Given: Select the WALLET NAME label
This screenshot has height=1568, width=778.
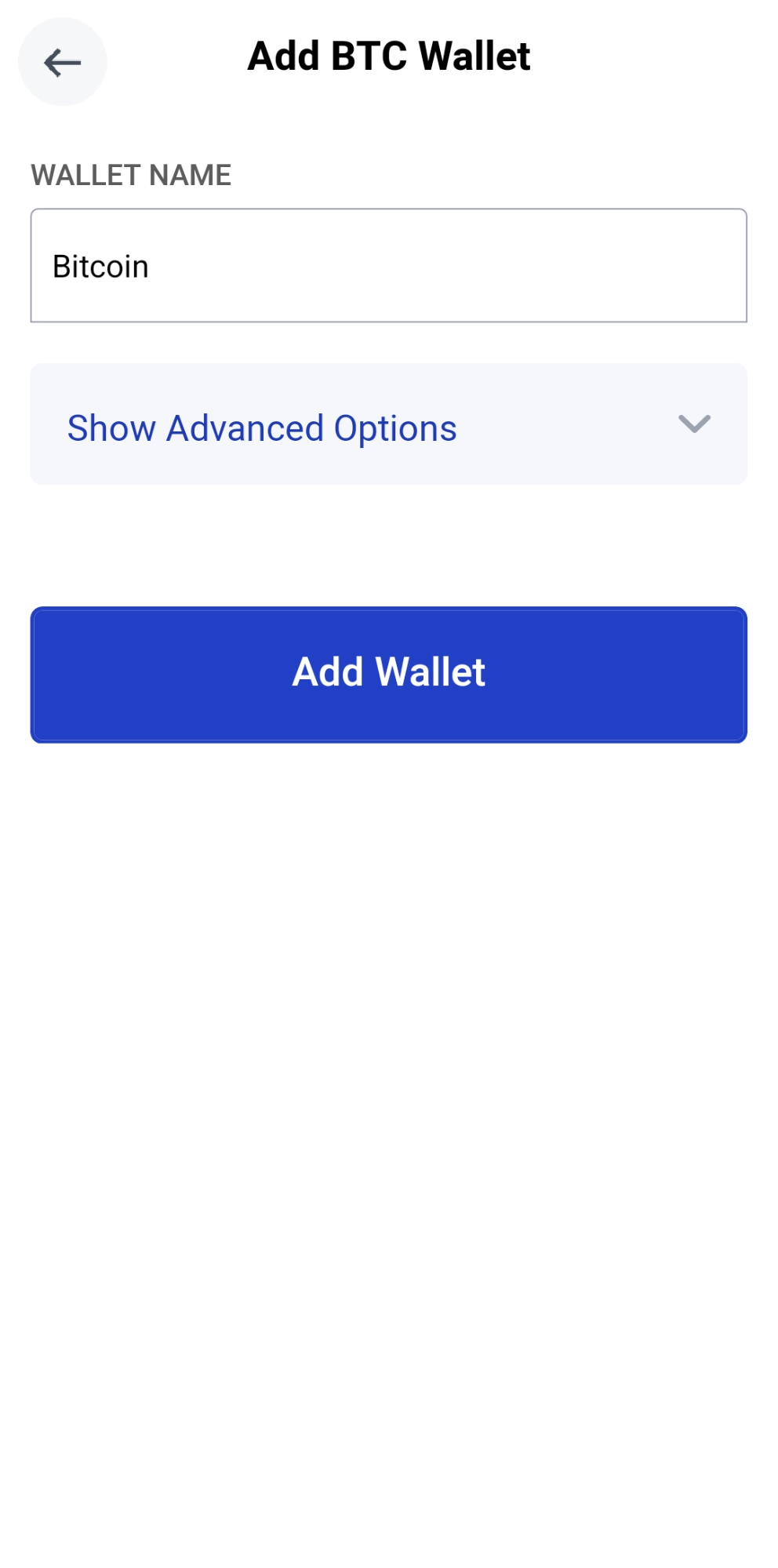Looking at the screenshot, I should click(131, 173).
